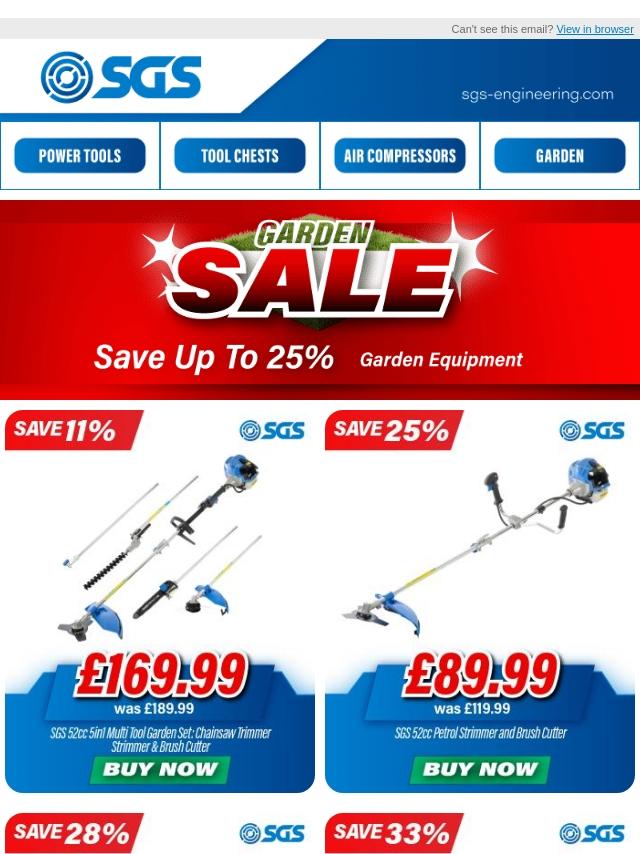
Task: Open the Garden category button
Action: click(560, 156)
